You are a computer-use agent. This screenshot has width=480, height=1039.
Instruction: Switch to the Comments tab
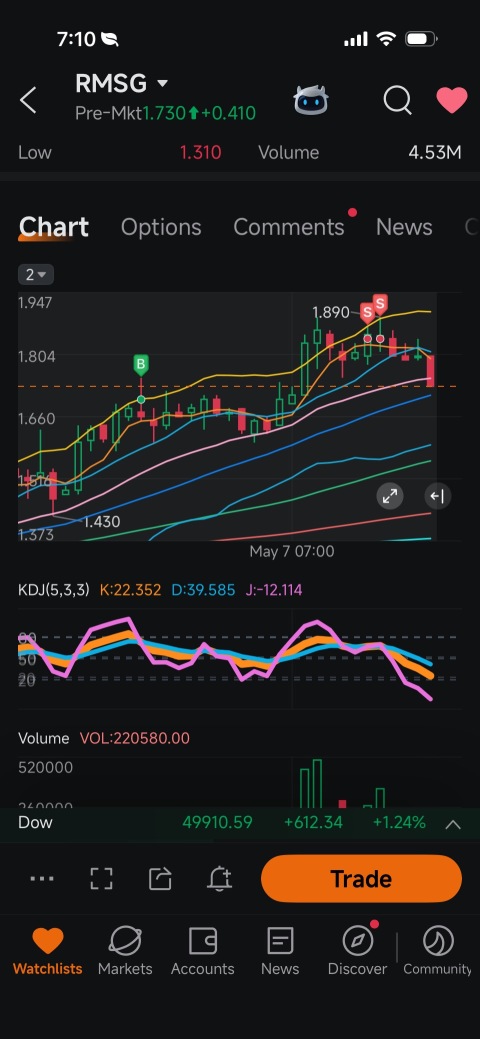pos(289,227)
